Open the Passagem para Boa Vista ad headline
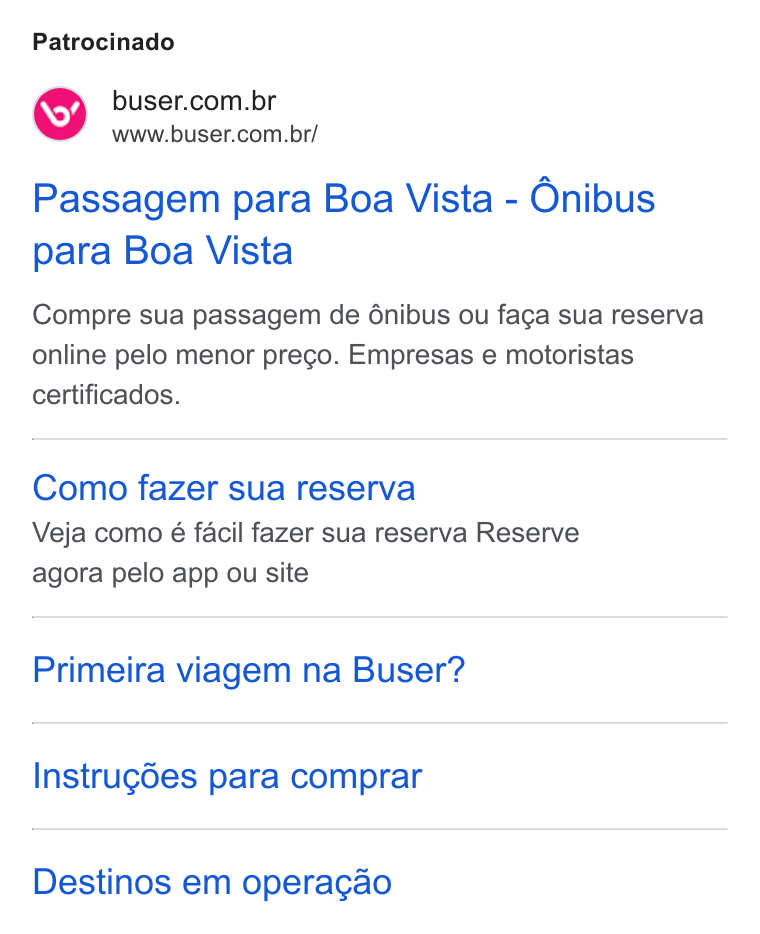Viewport: 760px width, 934px height. (344, 224)
